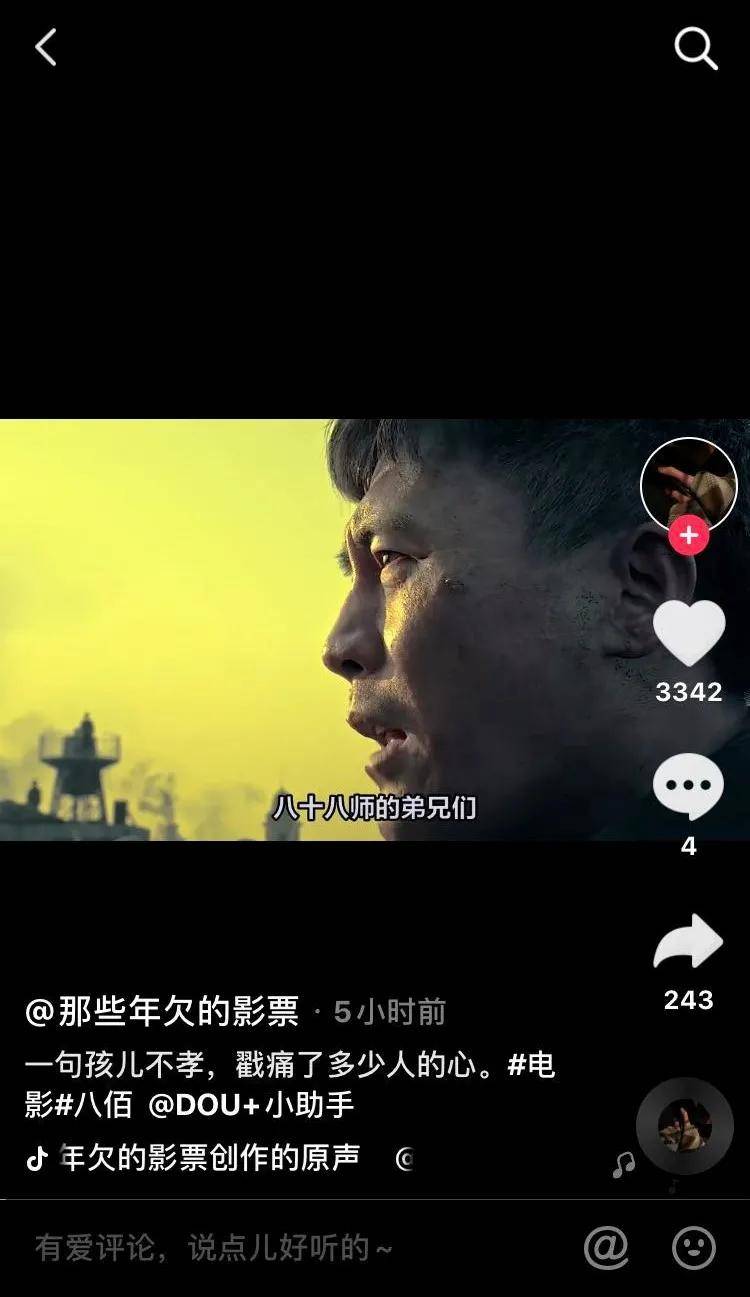Like this video with the heart icon
Viewport: 750px width, 1297px height.
click(688, 633)
